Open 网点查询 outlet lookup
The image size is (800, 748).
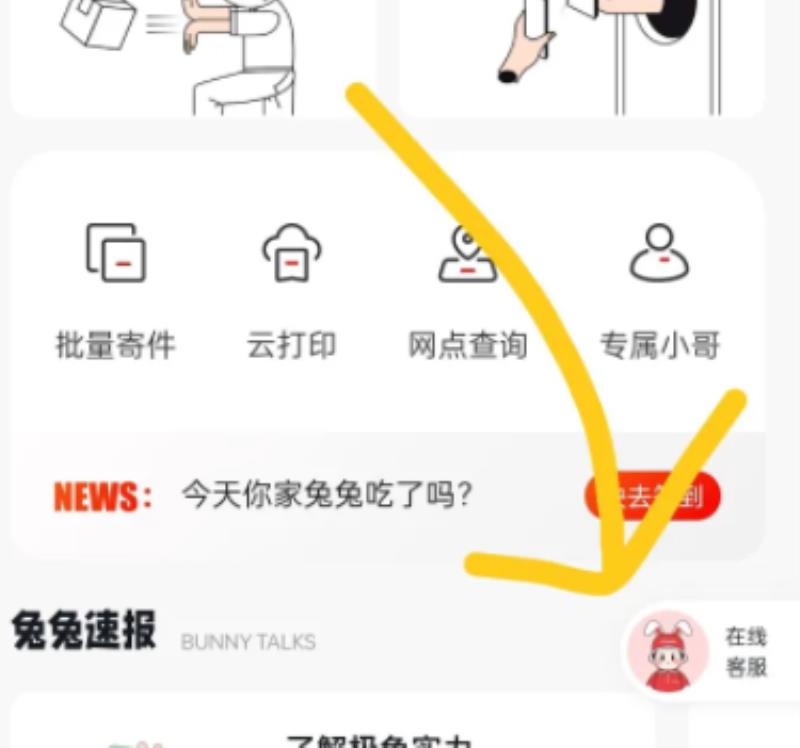(x=467, y=285)
